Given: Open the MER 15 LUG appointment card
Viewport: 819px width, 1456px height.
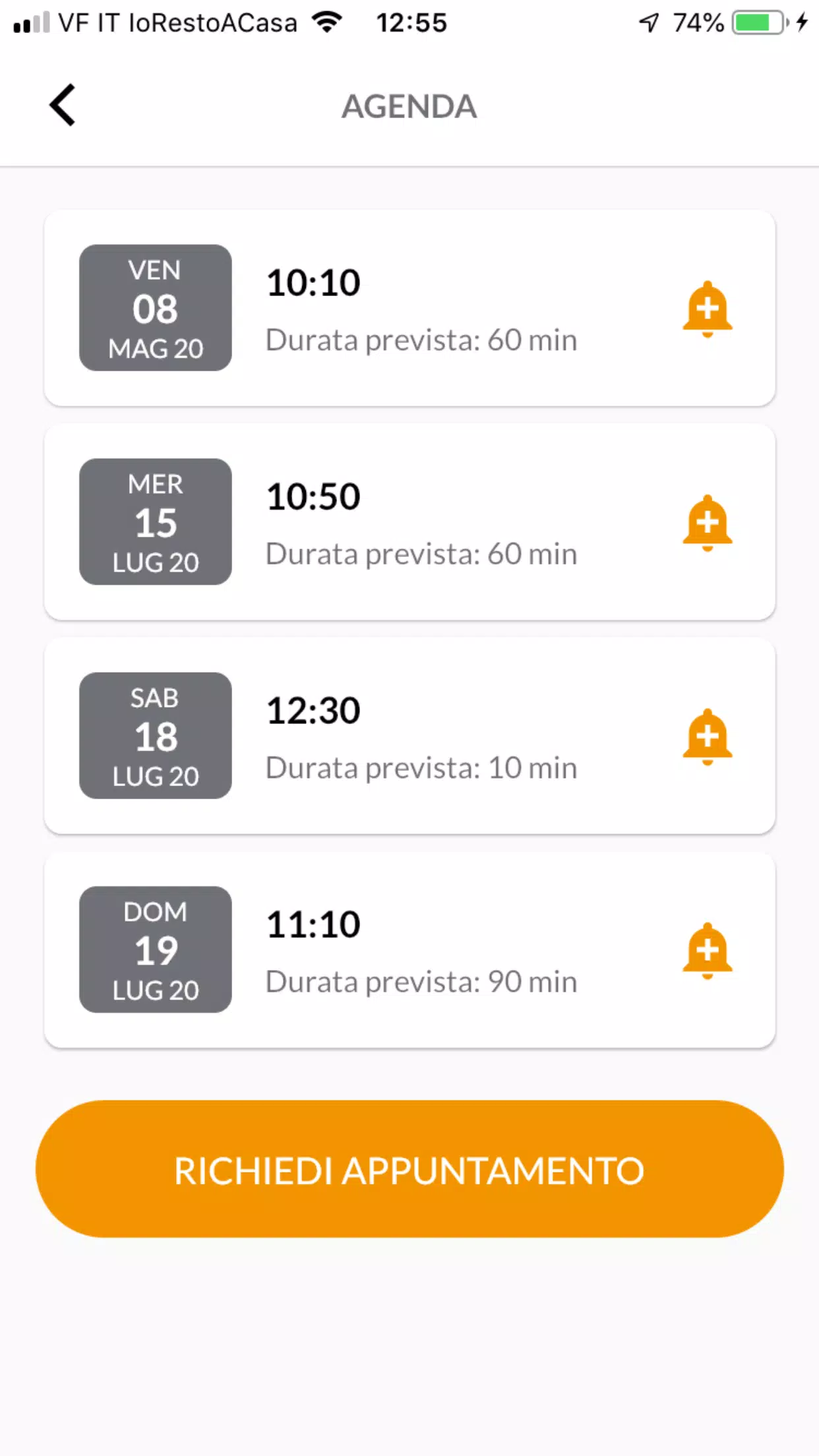Looking at the screenshot, I should [x=409, y=522].
